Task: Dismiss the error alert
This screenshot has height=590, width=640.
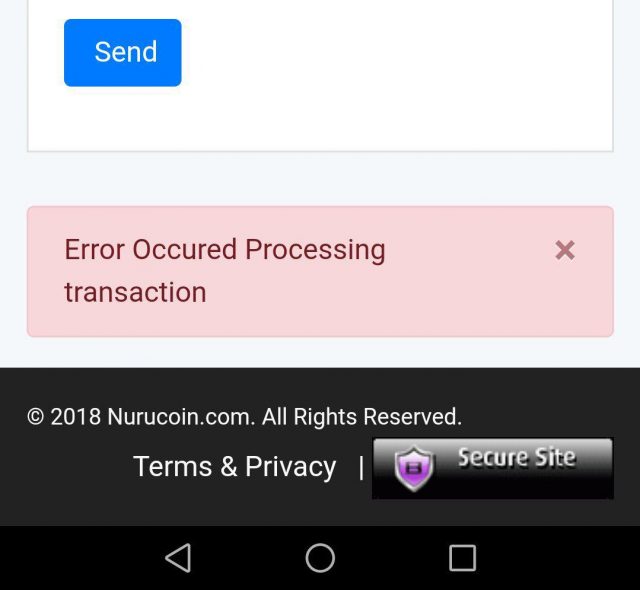Action: pos(565,250)
